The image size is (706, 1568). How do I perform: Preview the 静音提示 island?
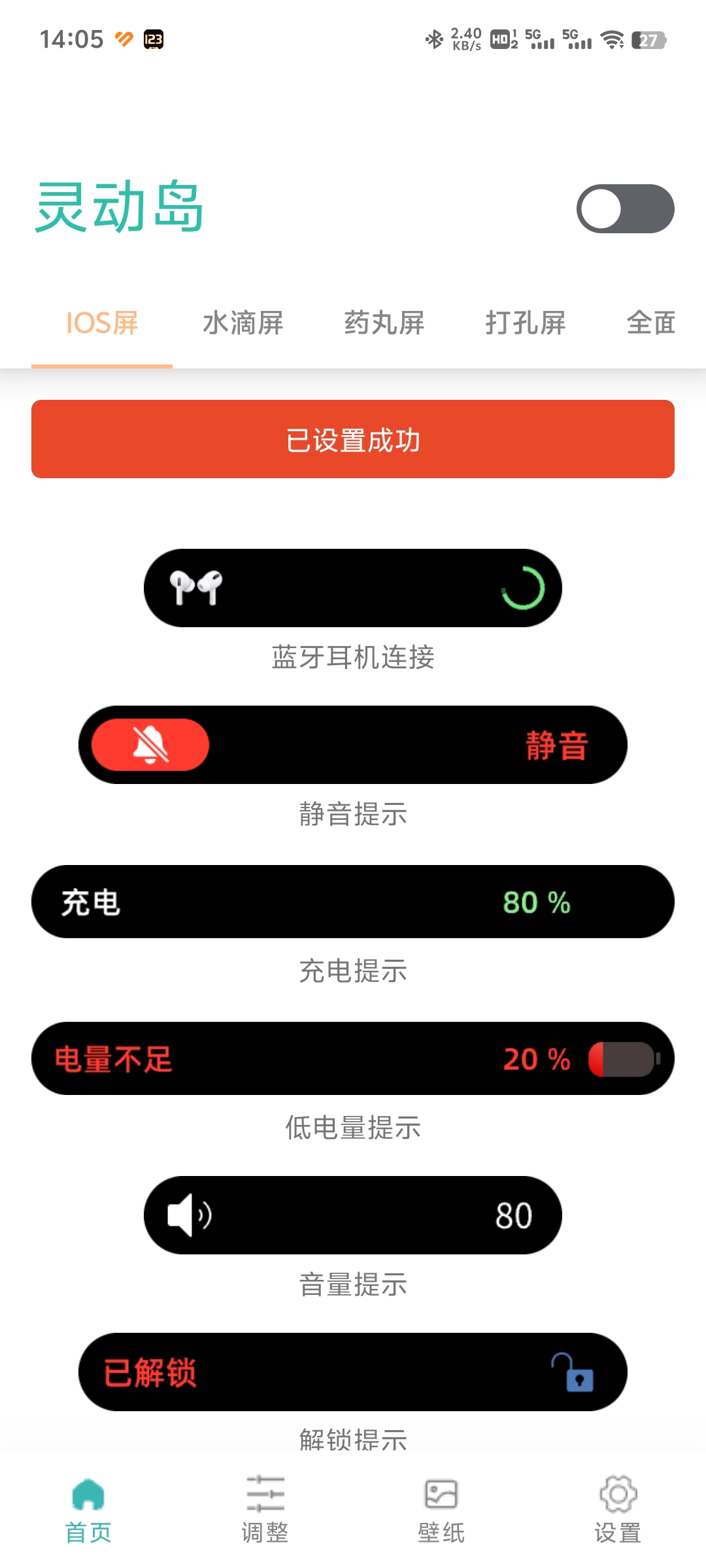353,745
